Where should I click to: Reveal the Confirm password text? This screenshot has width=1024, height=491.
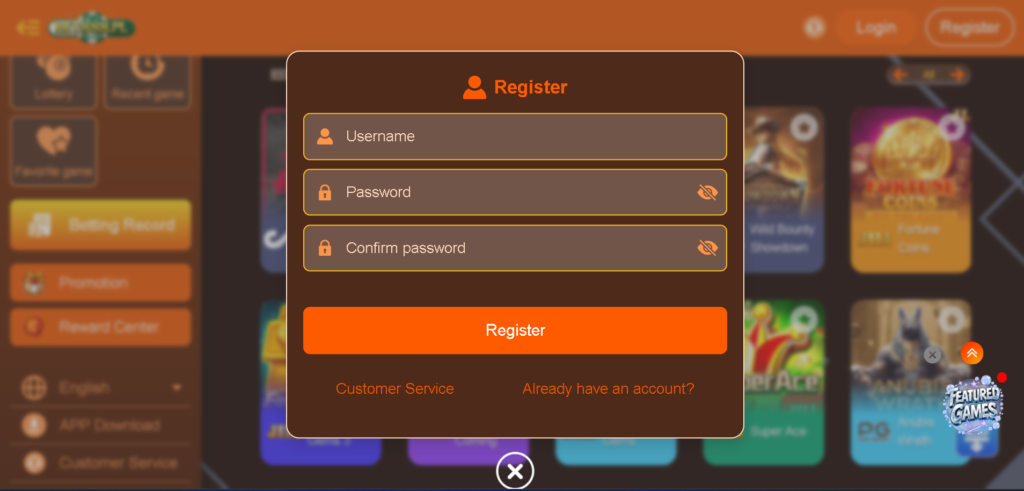click(707, 248)
